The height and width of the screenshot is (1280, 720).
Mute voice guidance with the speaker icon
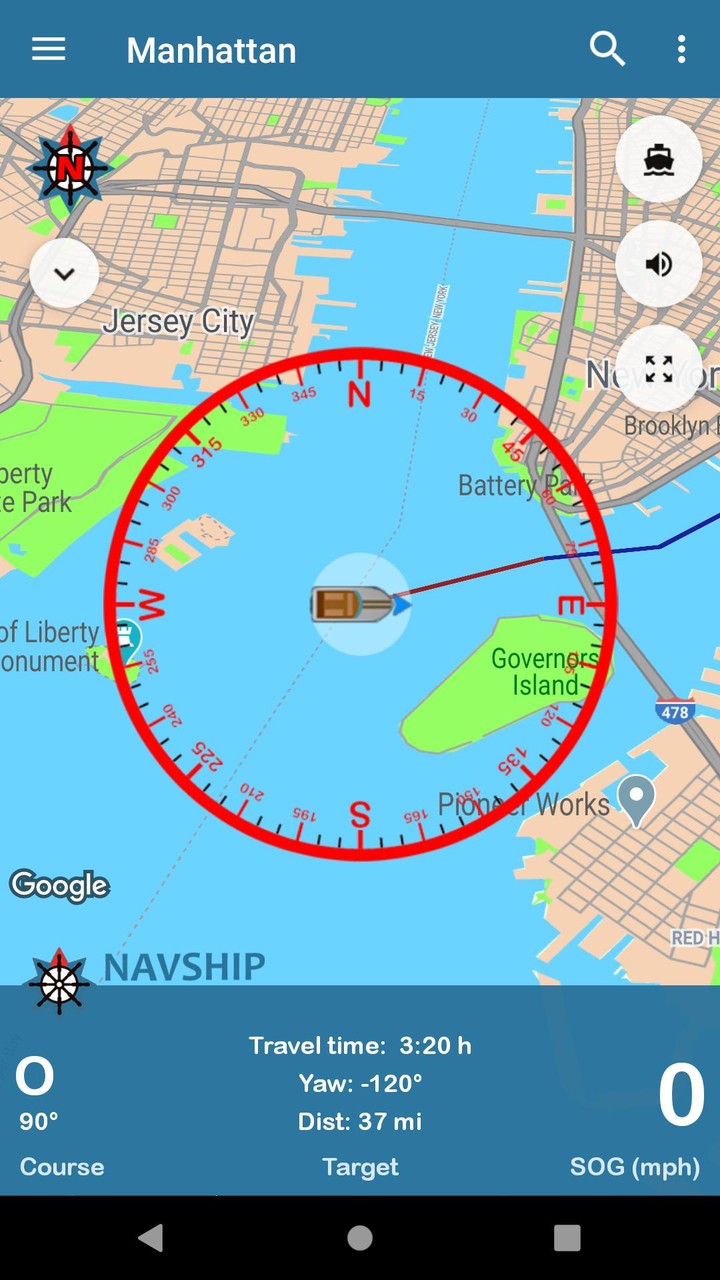658,264
